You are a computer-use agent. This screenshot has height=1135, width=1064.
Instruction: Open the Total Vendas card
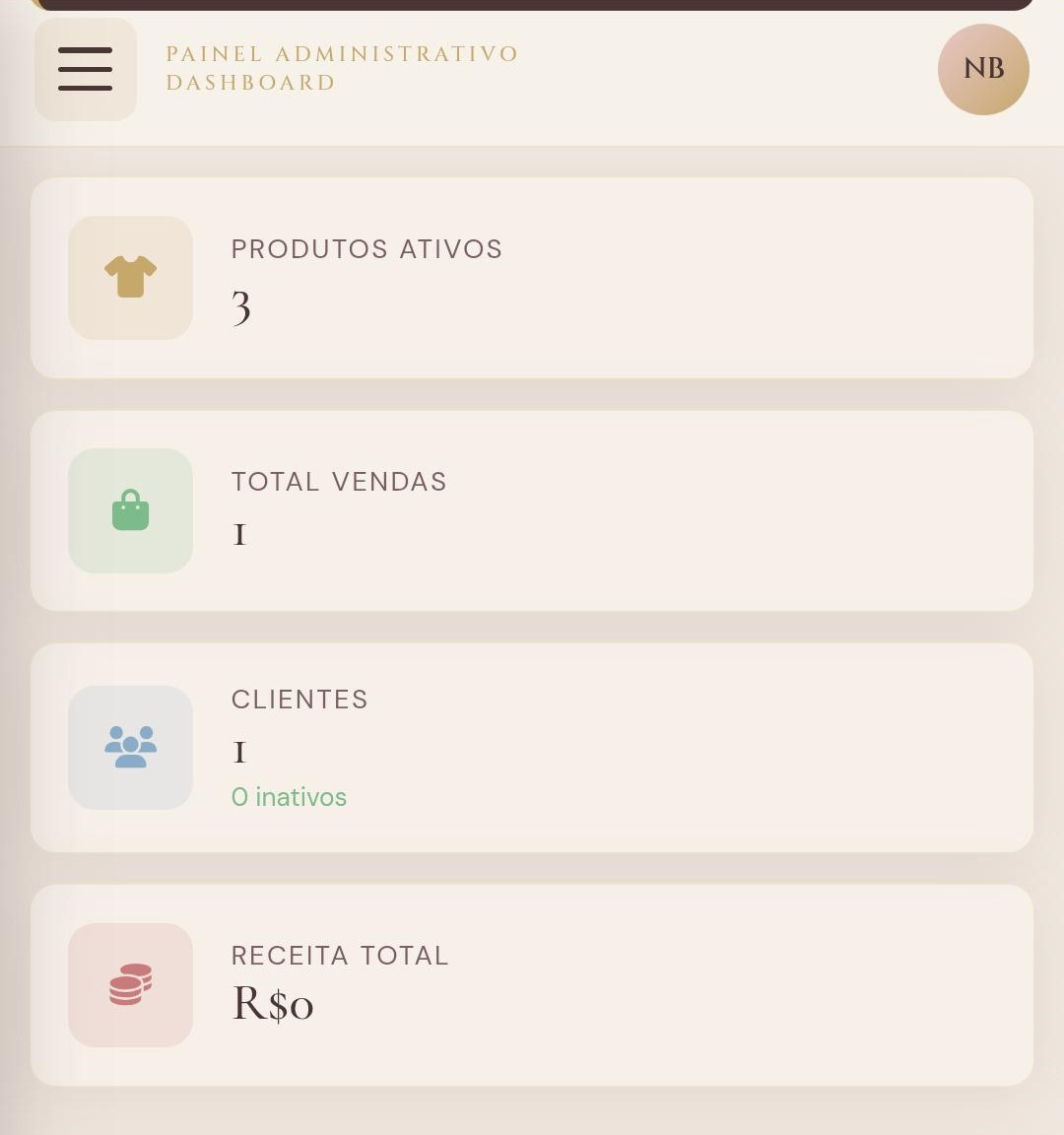point(532,510)
